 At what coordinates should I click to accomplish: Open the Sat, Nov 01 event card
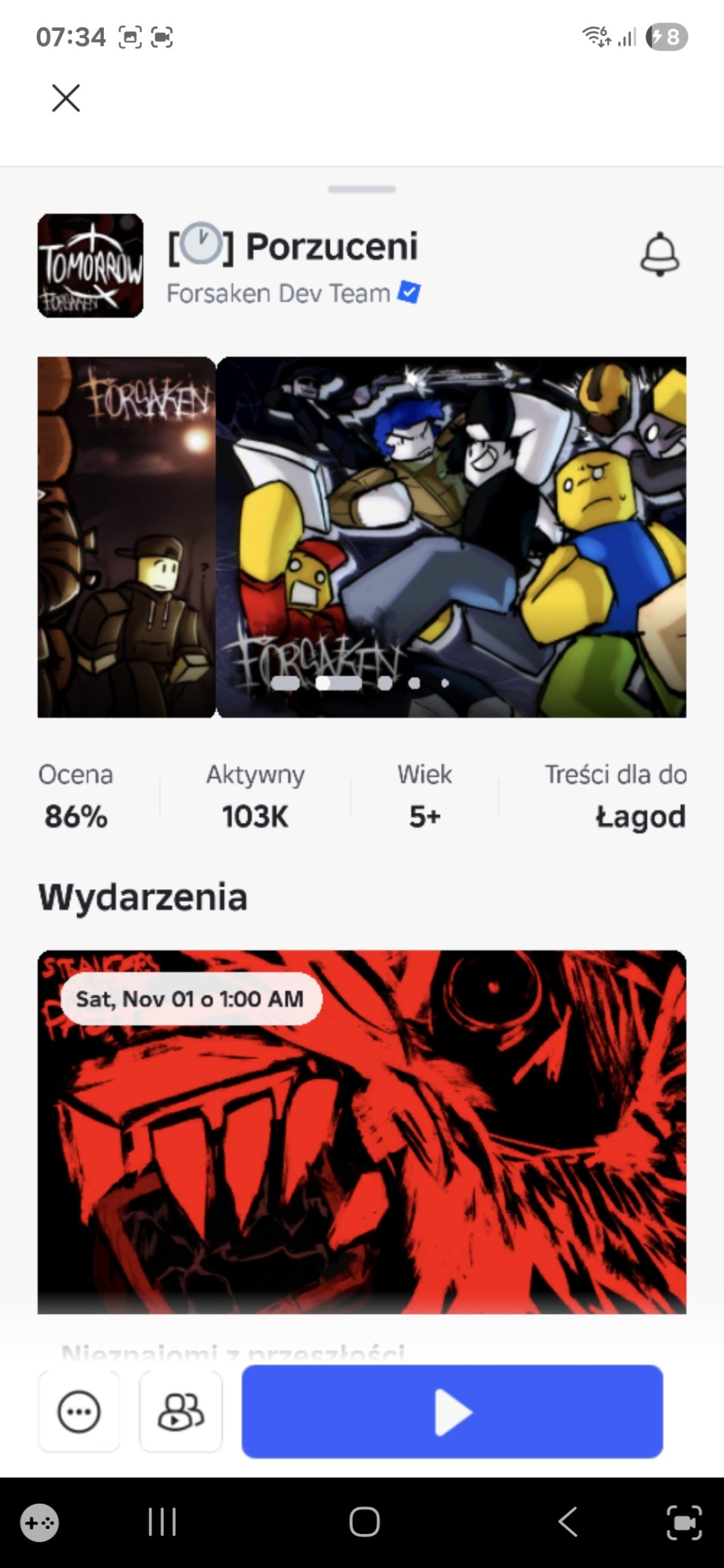362,1132
